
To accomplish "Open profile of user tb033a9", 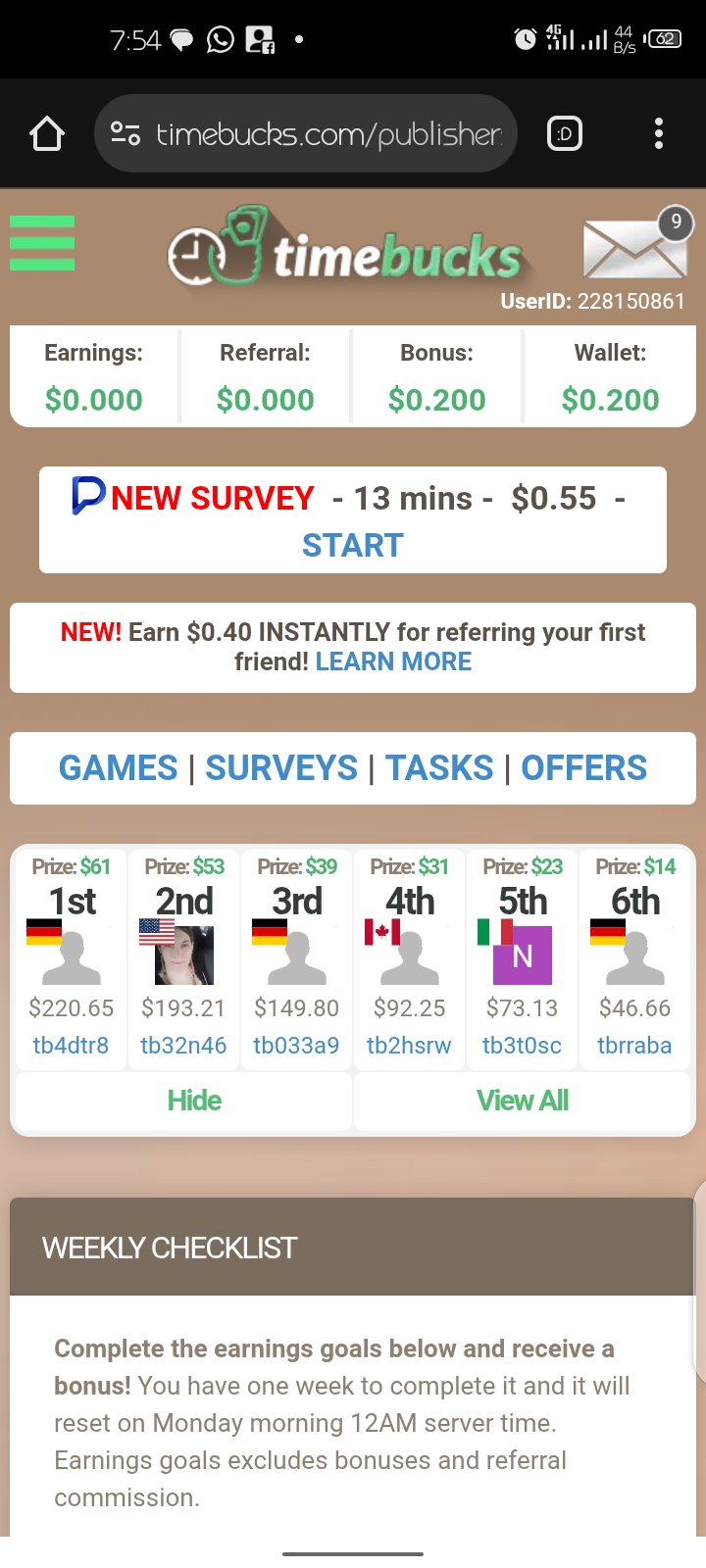I will pyautogui.click(x=296, y=1046).
